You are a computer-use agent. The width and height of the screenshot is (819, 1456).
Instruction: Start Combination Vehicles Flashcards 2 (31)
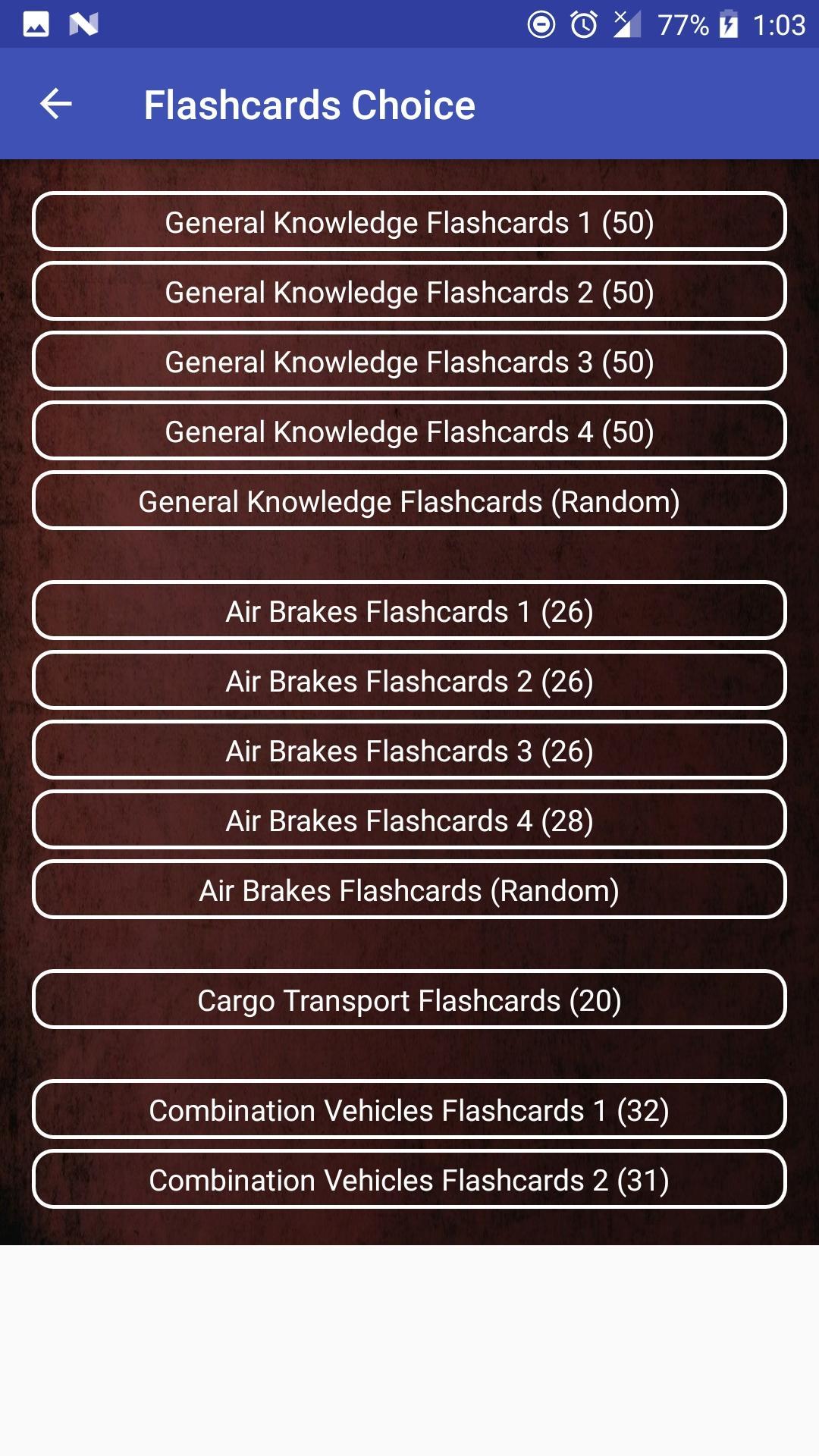409,1179
